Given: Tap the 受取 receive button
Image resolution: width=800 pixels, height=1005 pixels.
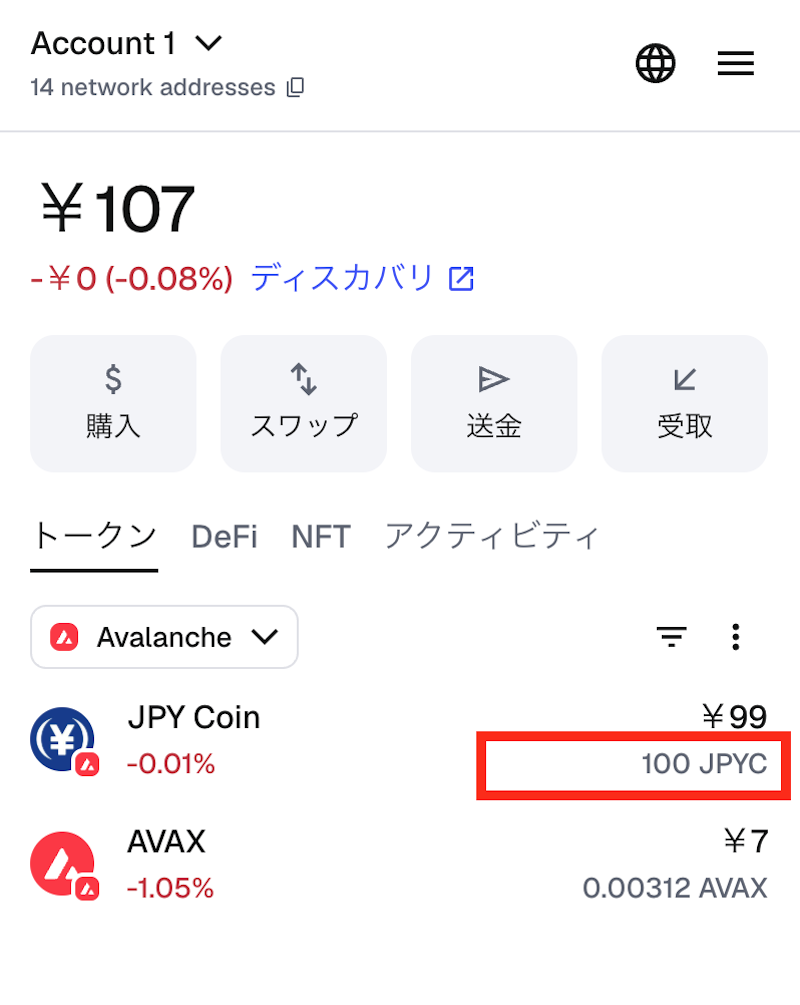Looking at the screenshot, I should click(684, 403).
